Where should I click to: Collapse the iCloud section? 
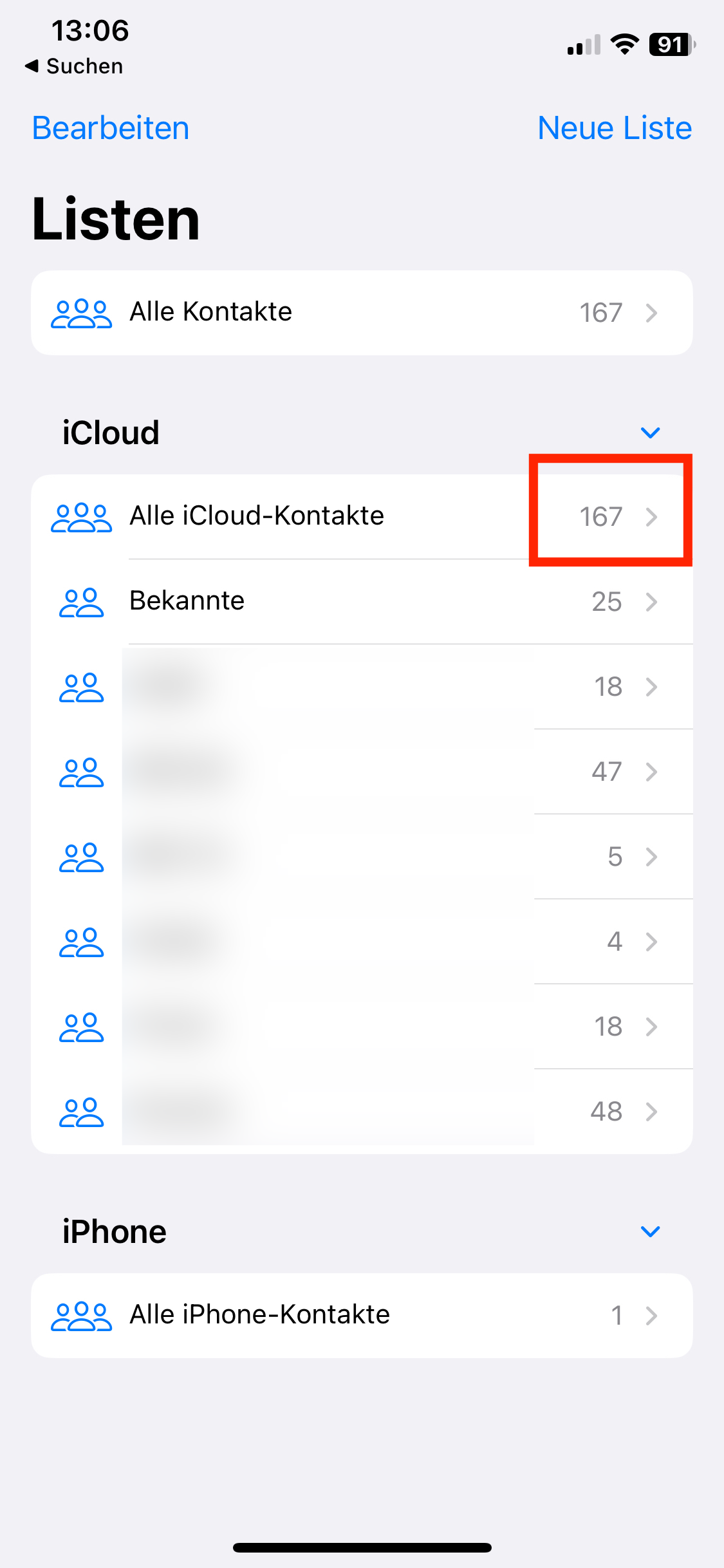click(651, 433)
